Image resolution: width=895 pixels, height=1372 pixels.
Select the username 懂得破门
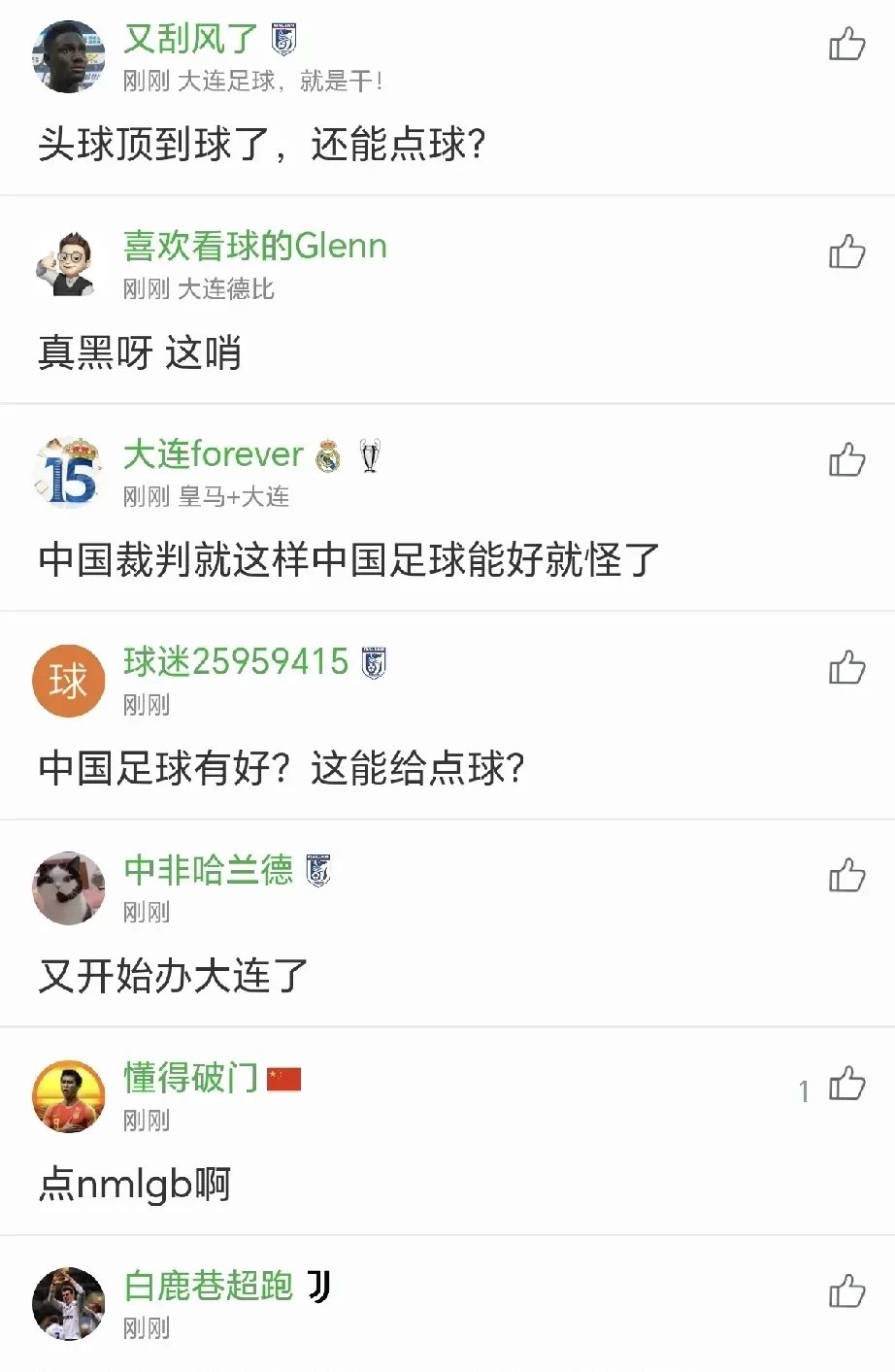(x=191, y=1078)
